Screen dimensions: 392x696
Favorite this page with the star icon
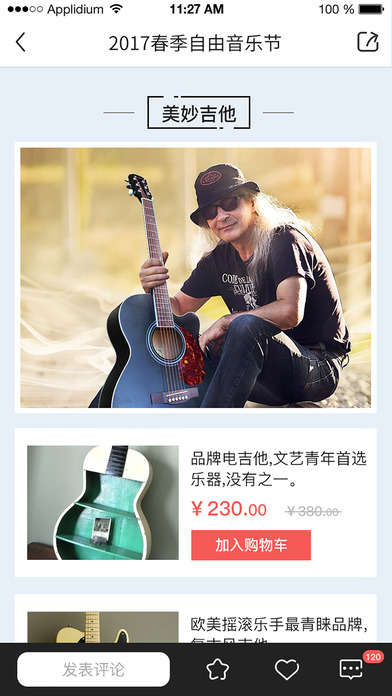(218, 669)
